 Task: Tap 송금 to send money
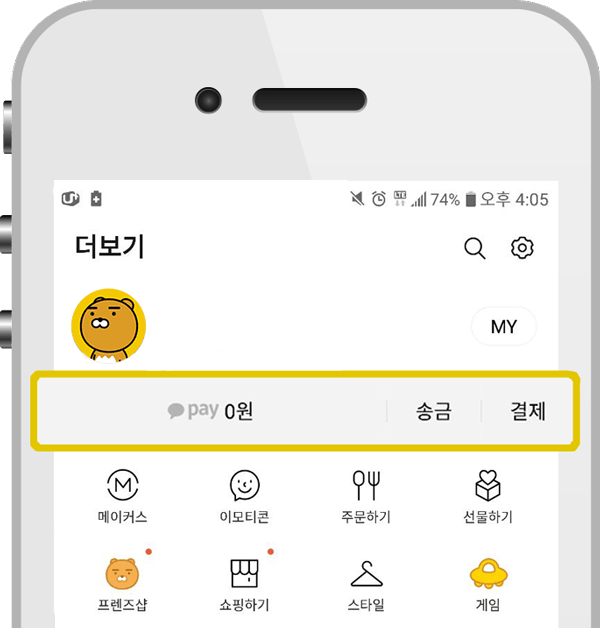click(x=434, y=411)
